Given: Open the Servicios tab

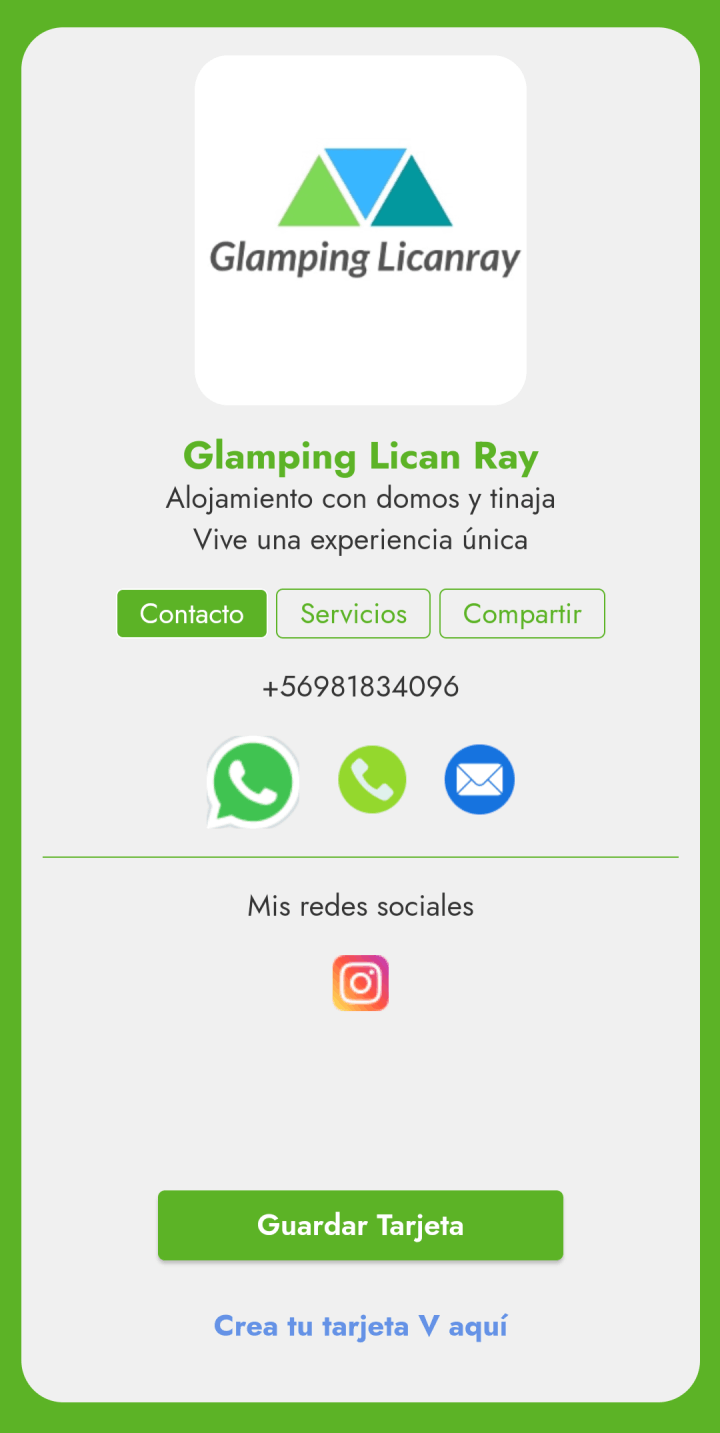Looking at the screenshot, I should coord(353,613).
